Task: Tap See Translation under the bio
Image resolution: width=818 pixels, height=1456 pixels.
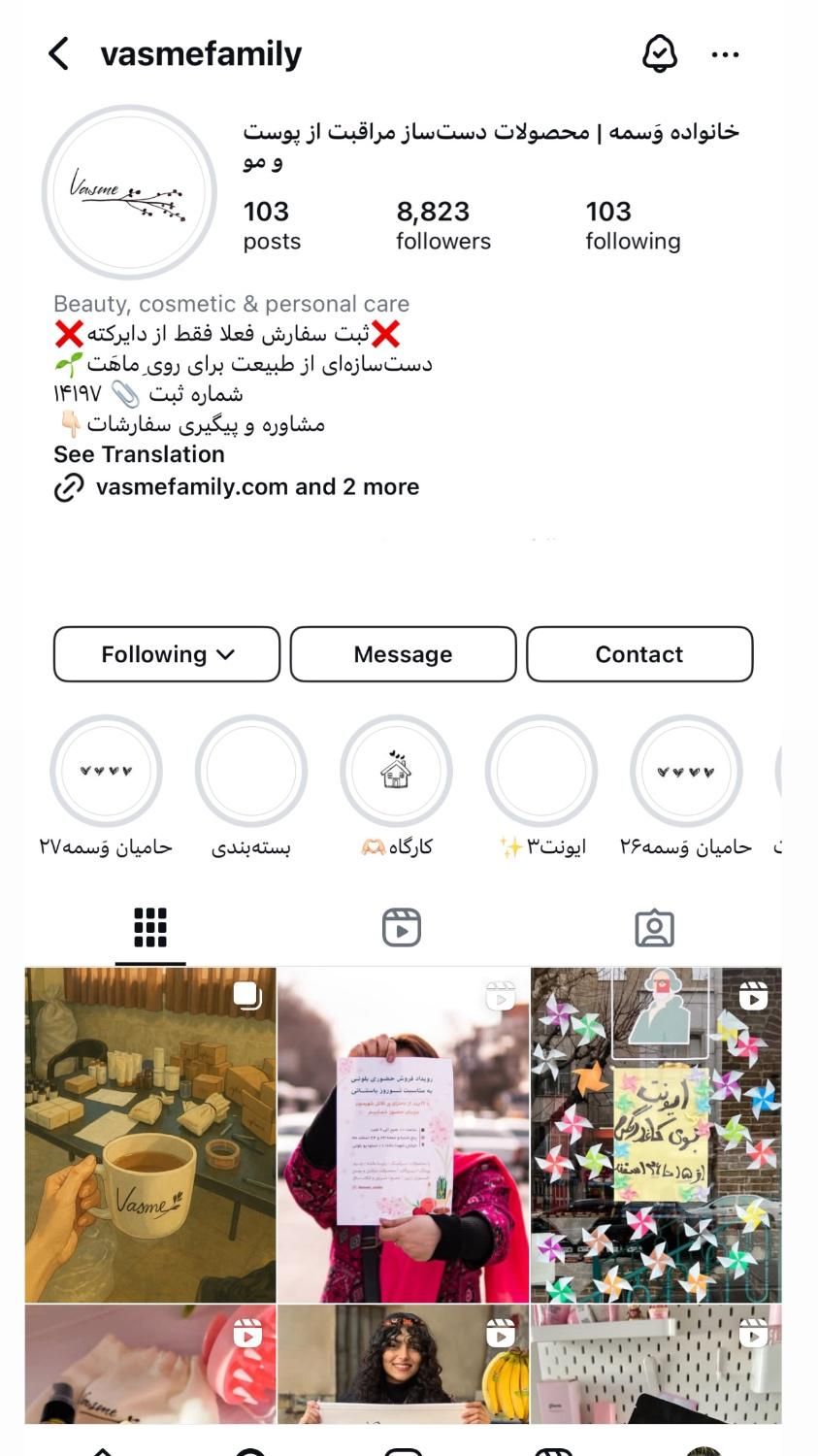Action: (139, 454)
